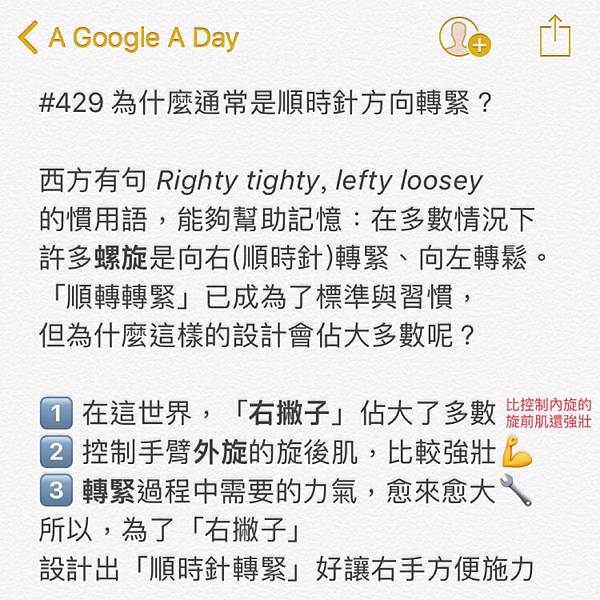Add people to this note
The image size is (600, 600).
tap(462, 38)
